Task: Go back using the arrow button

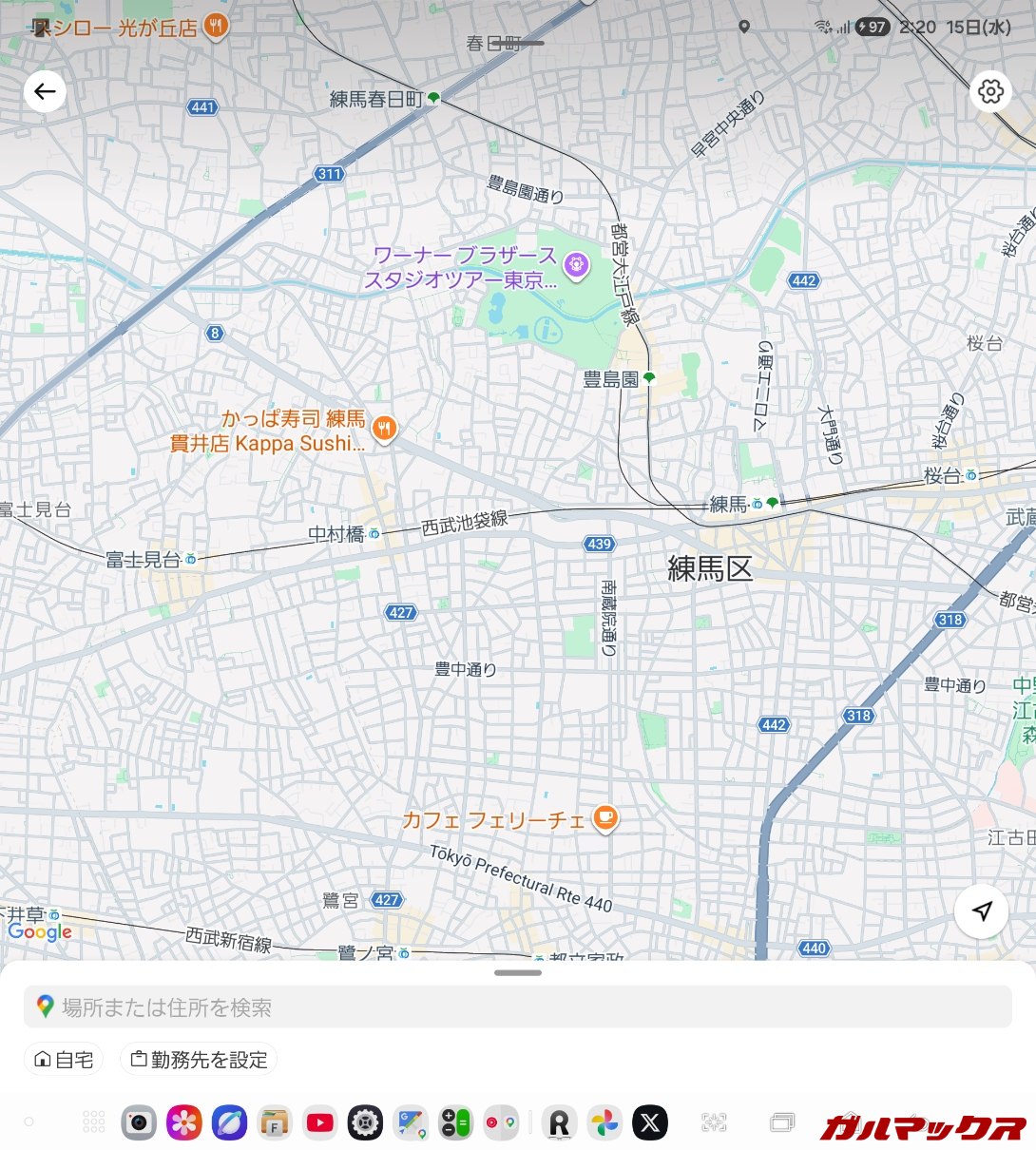Action: click(x=45, y=92)
